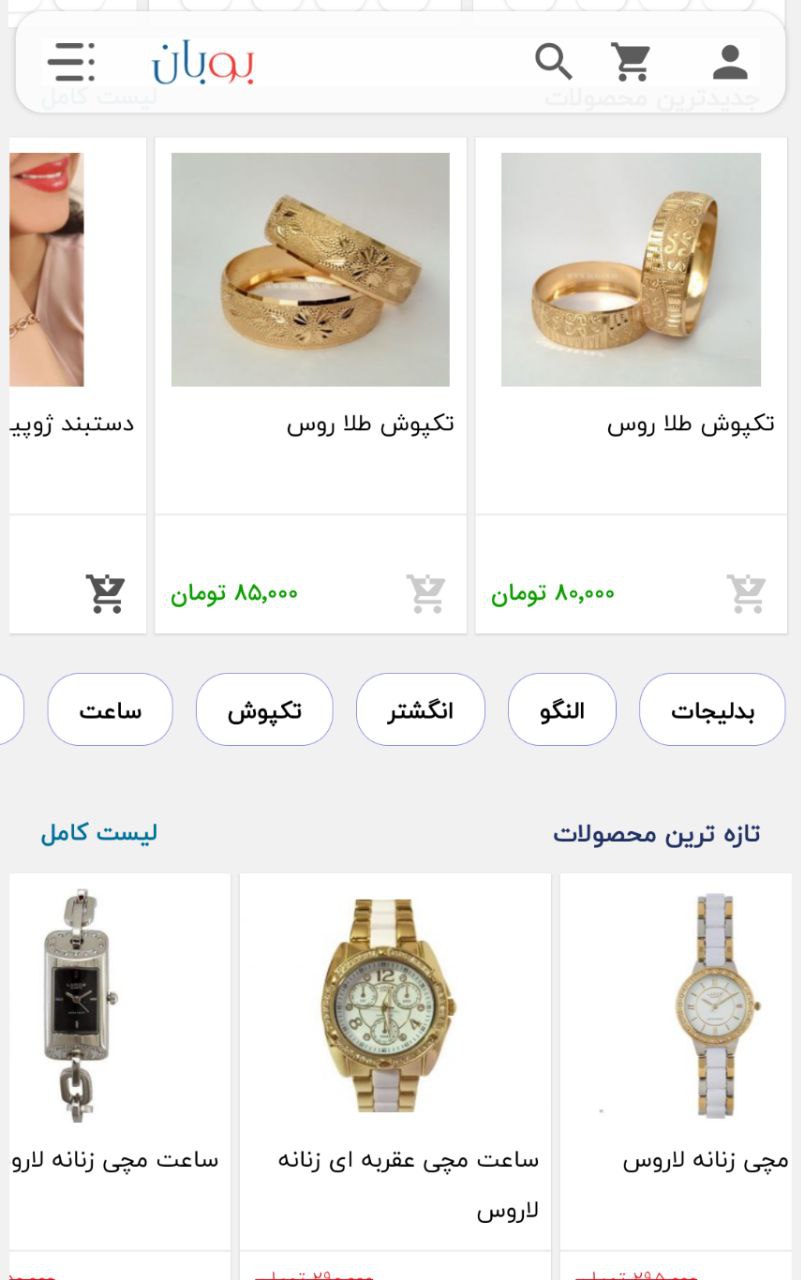Select the بدلیجات category chip
The width and height of the screenshot is (801, 1280).
tap(712, 709)
